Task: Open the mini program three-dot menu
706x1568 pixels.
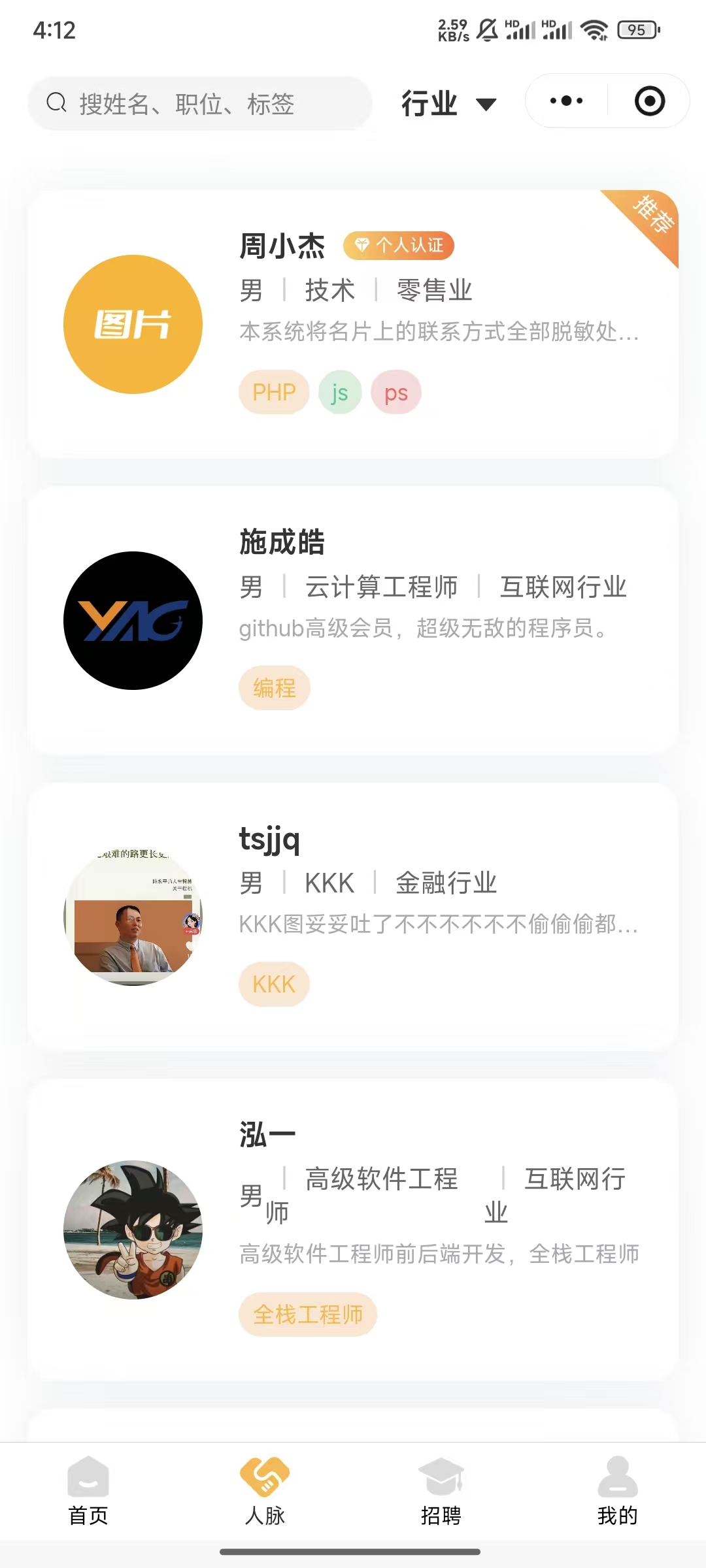Action: tap(566, 101)
